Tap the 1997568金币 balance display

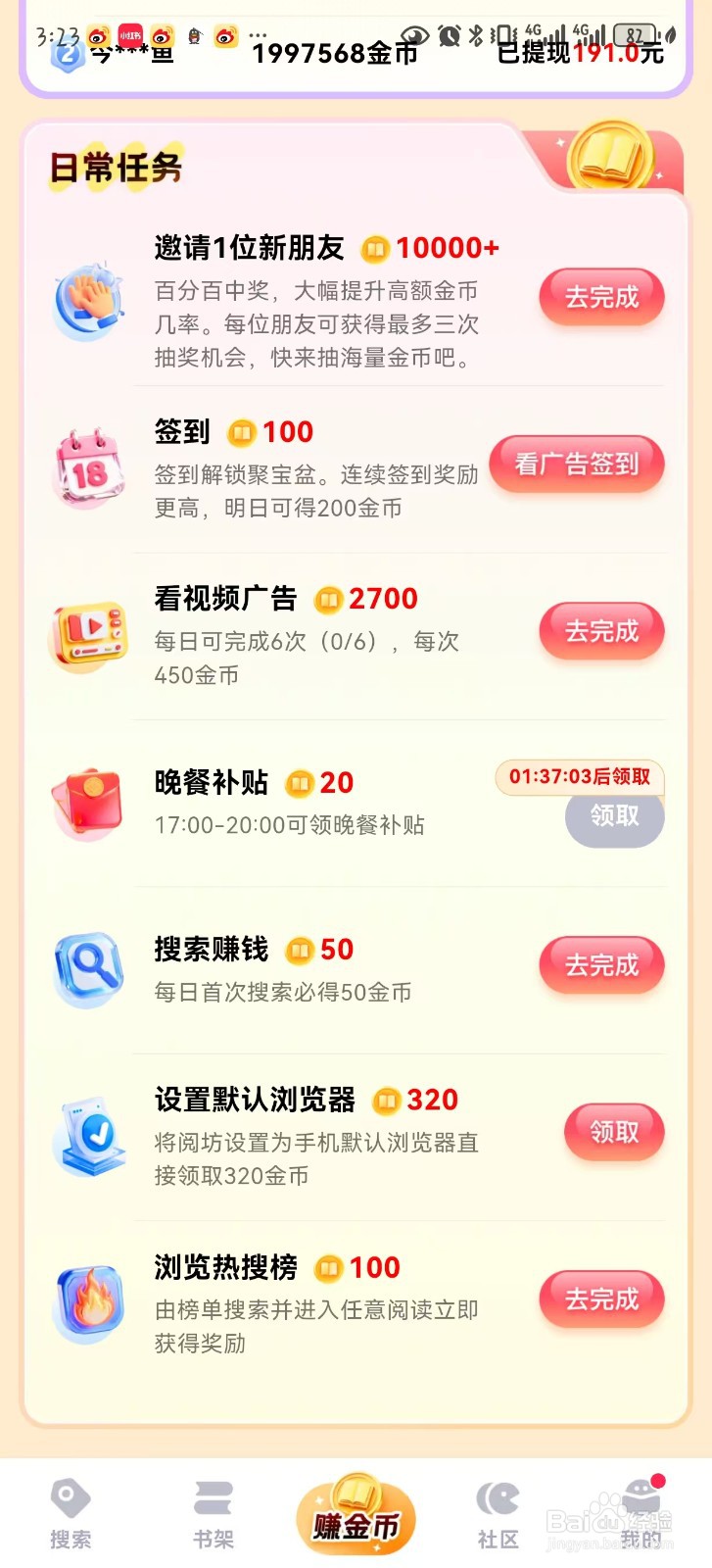click(336, 56)
